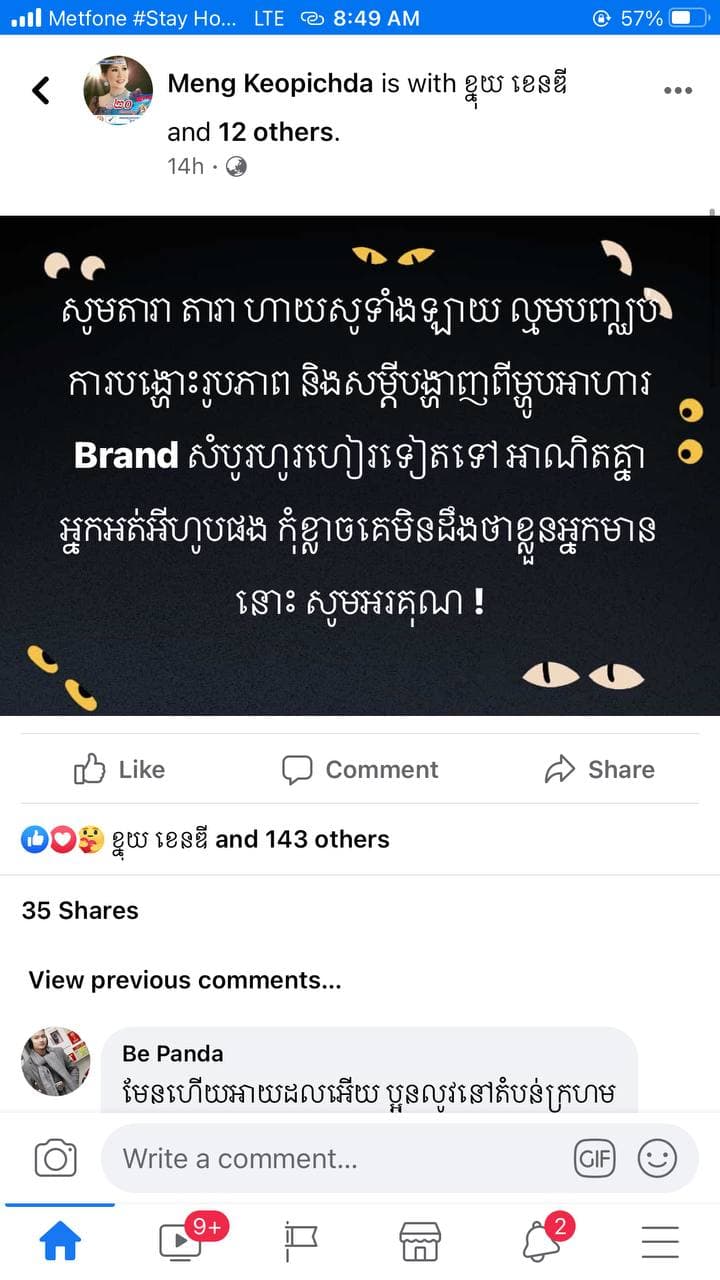Open the post's three-dot options menu
The image size is (720, 1280).
[x=677, y=90]
